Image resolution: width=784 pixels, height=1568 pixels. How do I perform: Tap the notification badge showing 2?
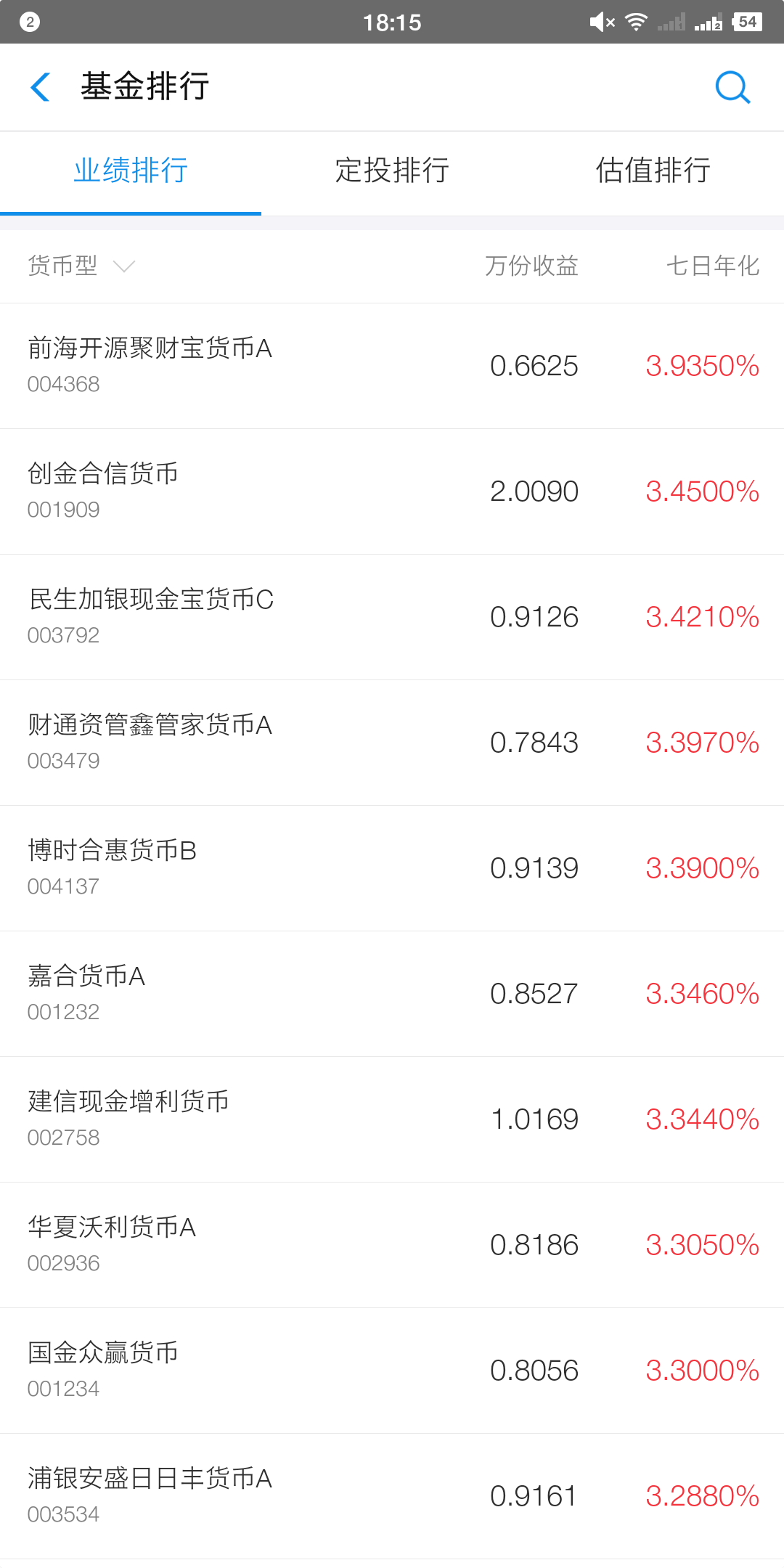click(29, 21)
